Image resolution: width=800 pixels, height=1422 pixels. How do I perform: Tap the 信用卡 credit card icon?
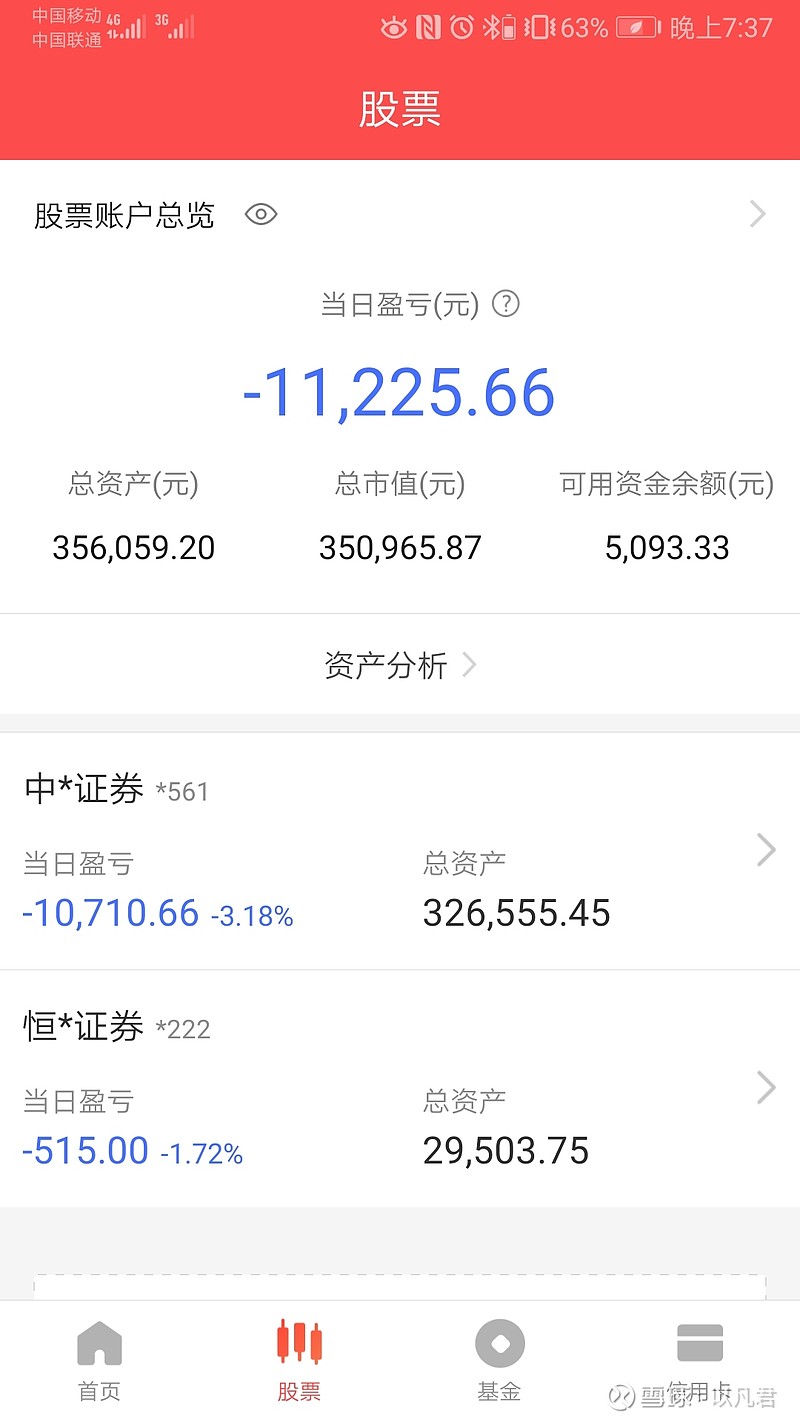point(699,1343)
